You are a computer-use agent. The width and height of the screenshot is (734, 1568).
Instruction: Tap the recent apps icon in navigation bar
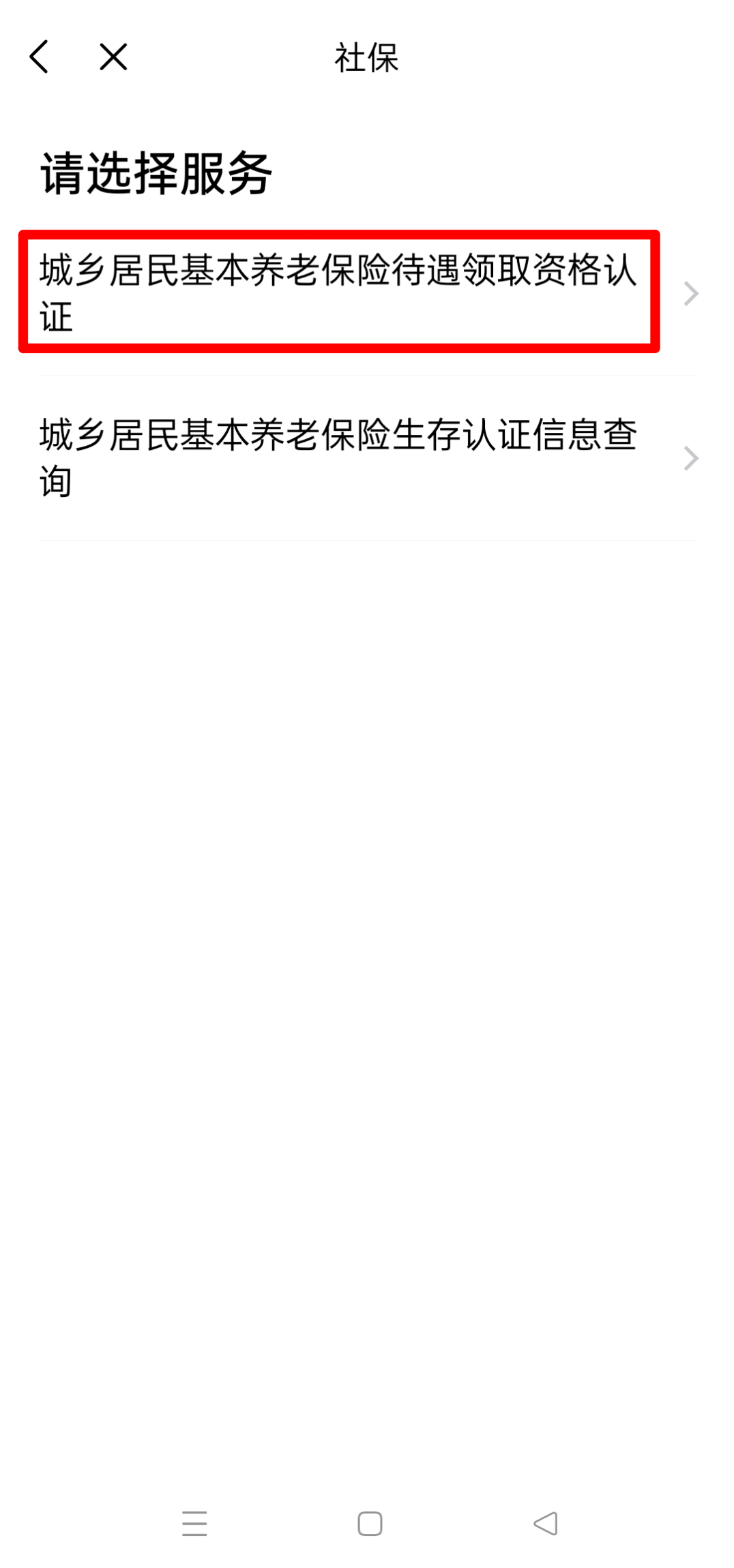194,1522
